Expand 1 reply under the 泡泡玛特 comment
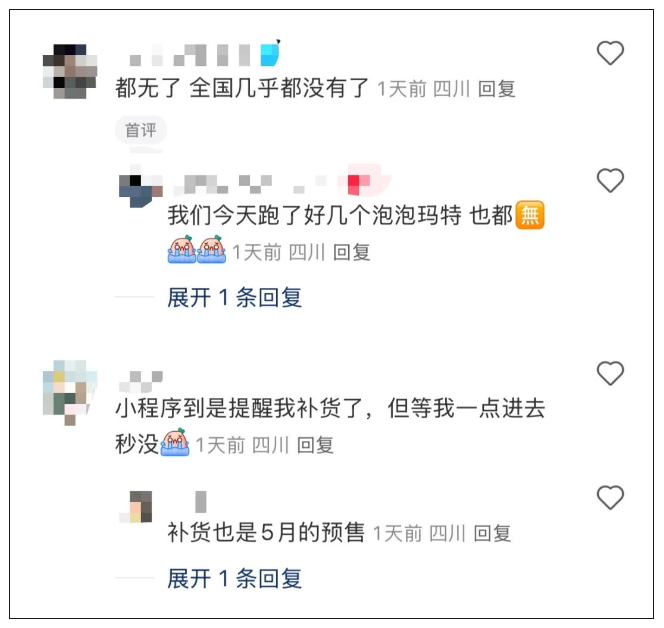Viewport: 664px width, 628px height. [234, 297]
